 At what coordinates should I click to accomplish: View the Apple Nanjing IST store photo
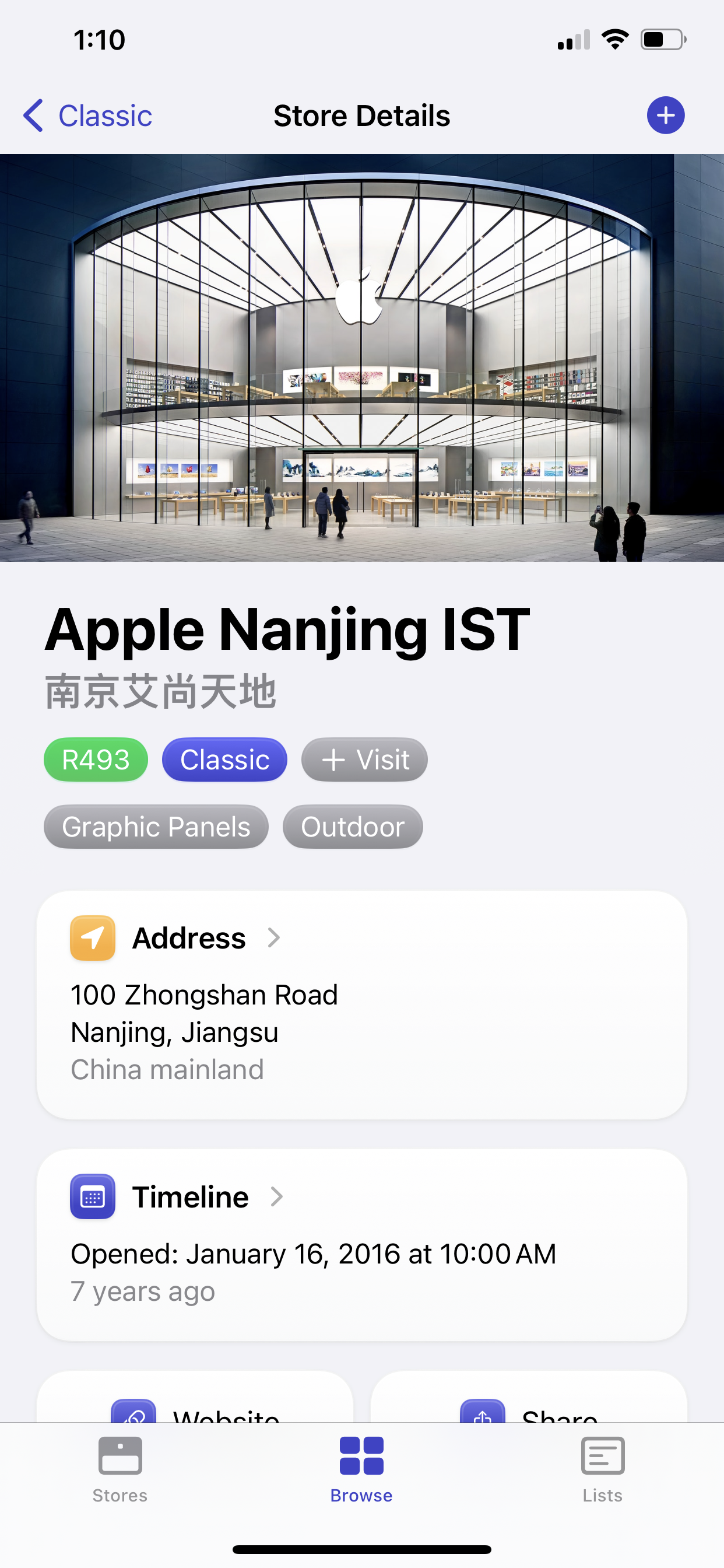[361, 358]
